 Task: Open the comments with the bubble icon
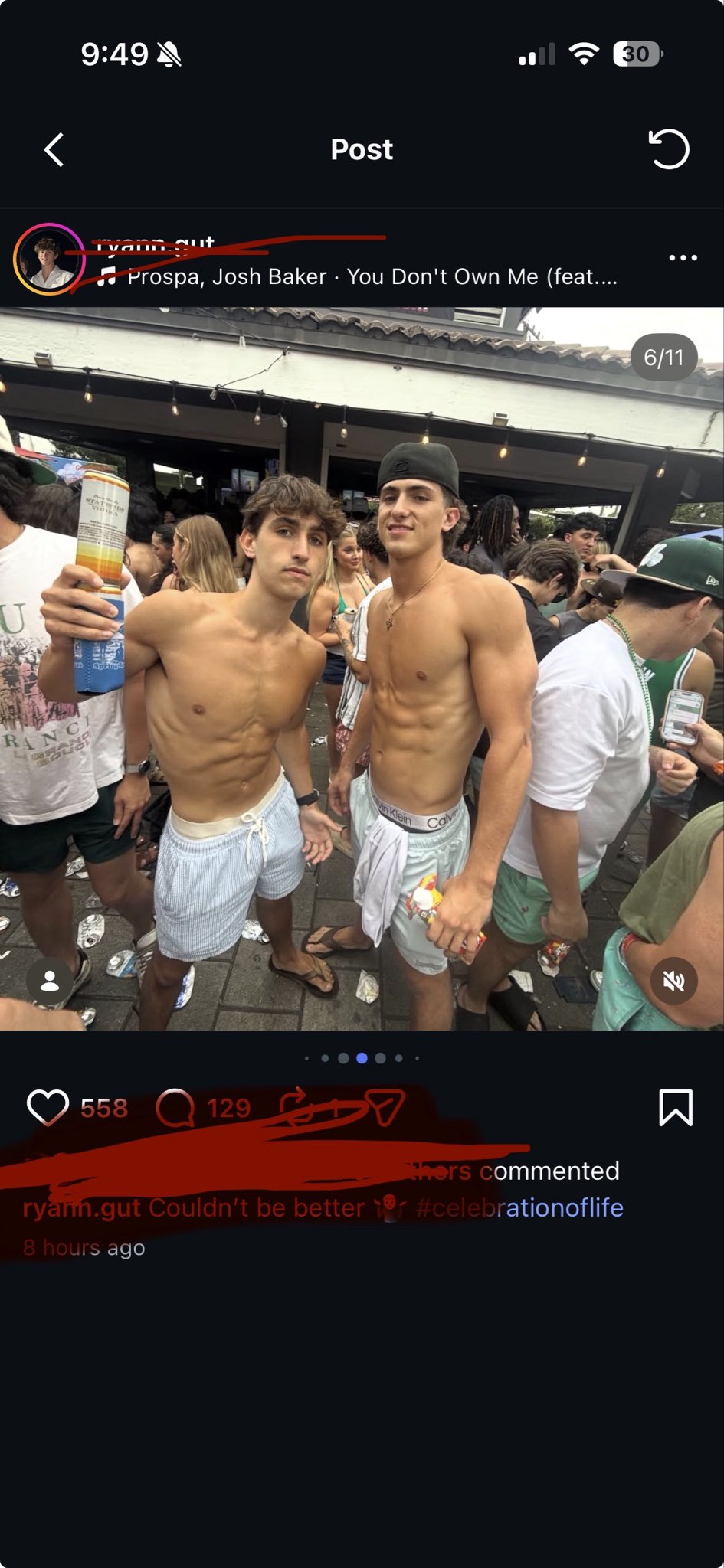(x=175, y=1108)
